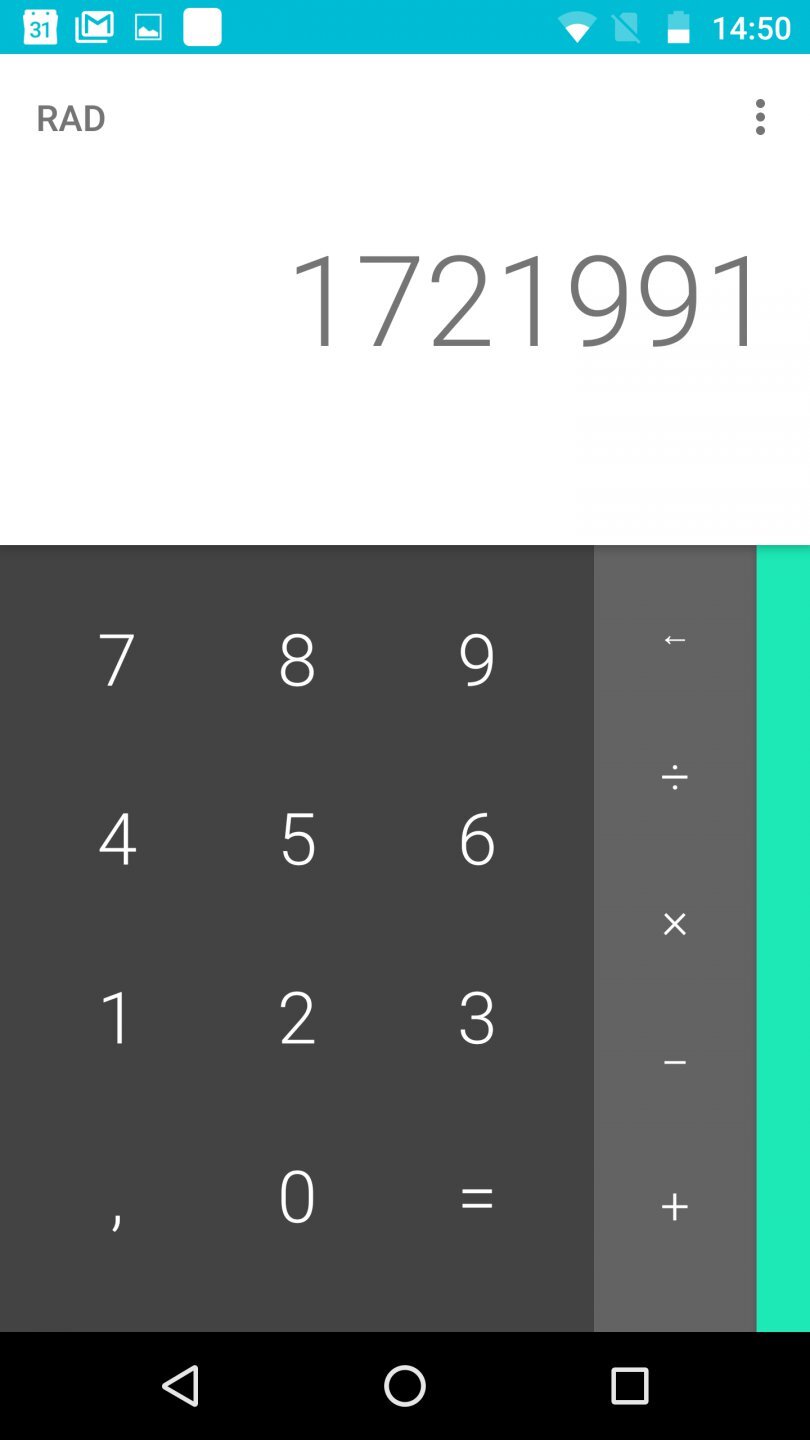Insert the decimal comma
810x1440 pixels.
(117, 1210)
